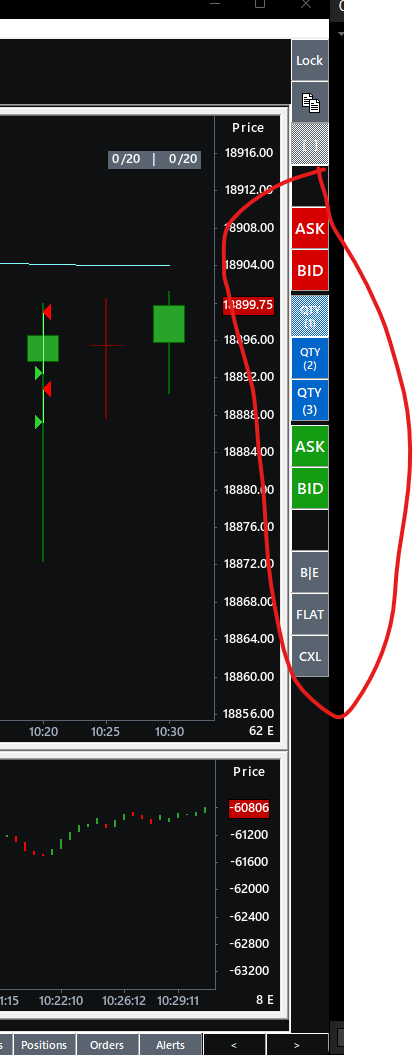
Task: Tap the B|E breakeven button
Action: point(309,573)
